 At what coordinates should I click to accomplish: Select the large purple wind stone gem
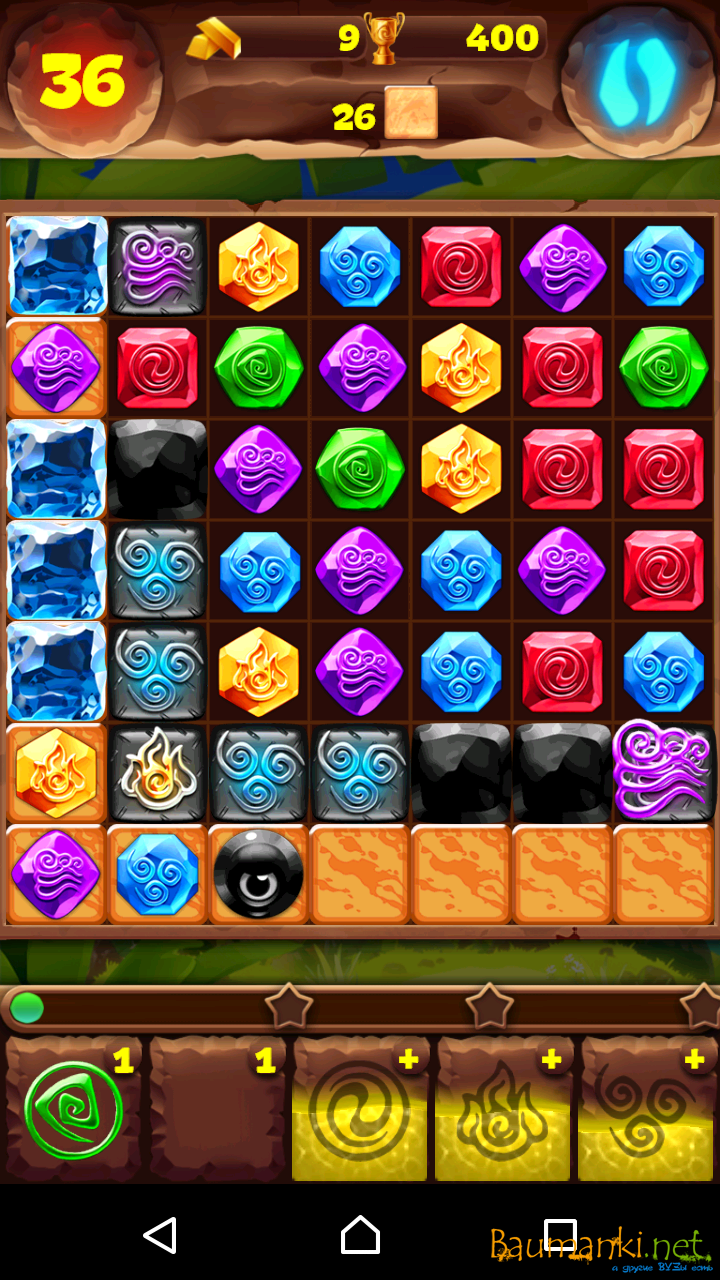[x=664, y=770]
